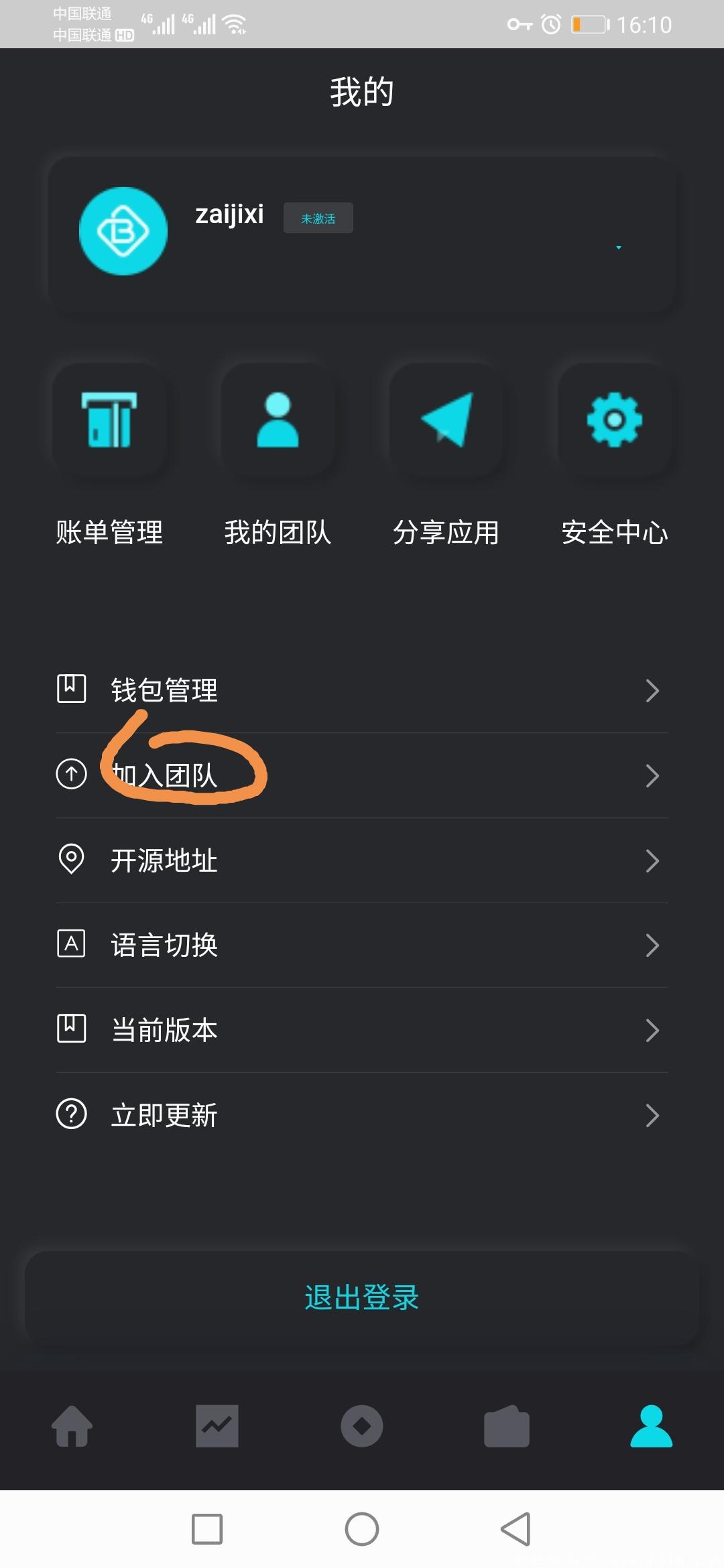Tap 立即更新 to update now
Screen dimensions: 724x1568
(x=164, y=1114)
